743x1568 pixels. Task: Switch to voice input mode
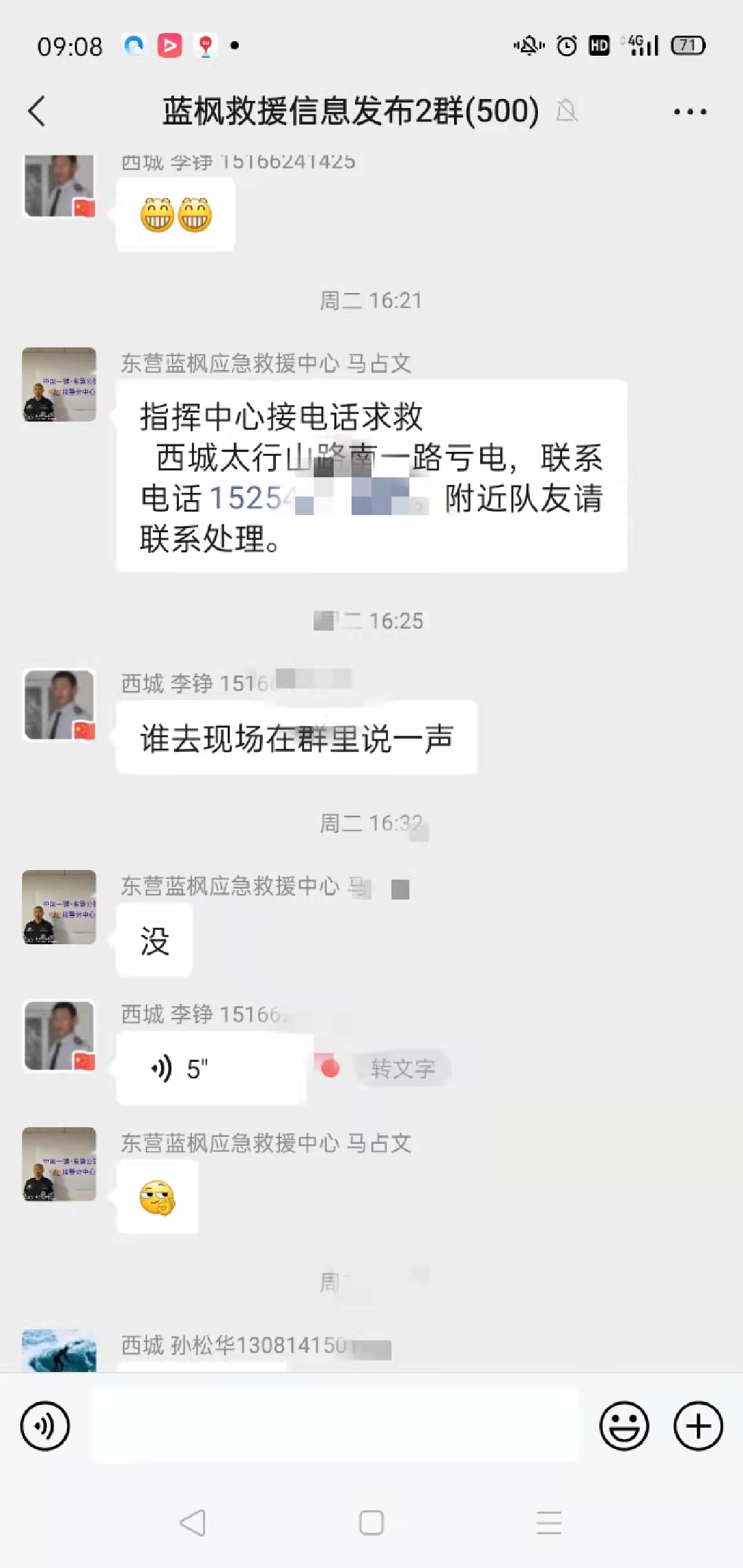coord(45,1426)
